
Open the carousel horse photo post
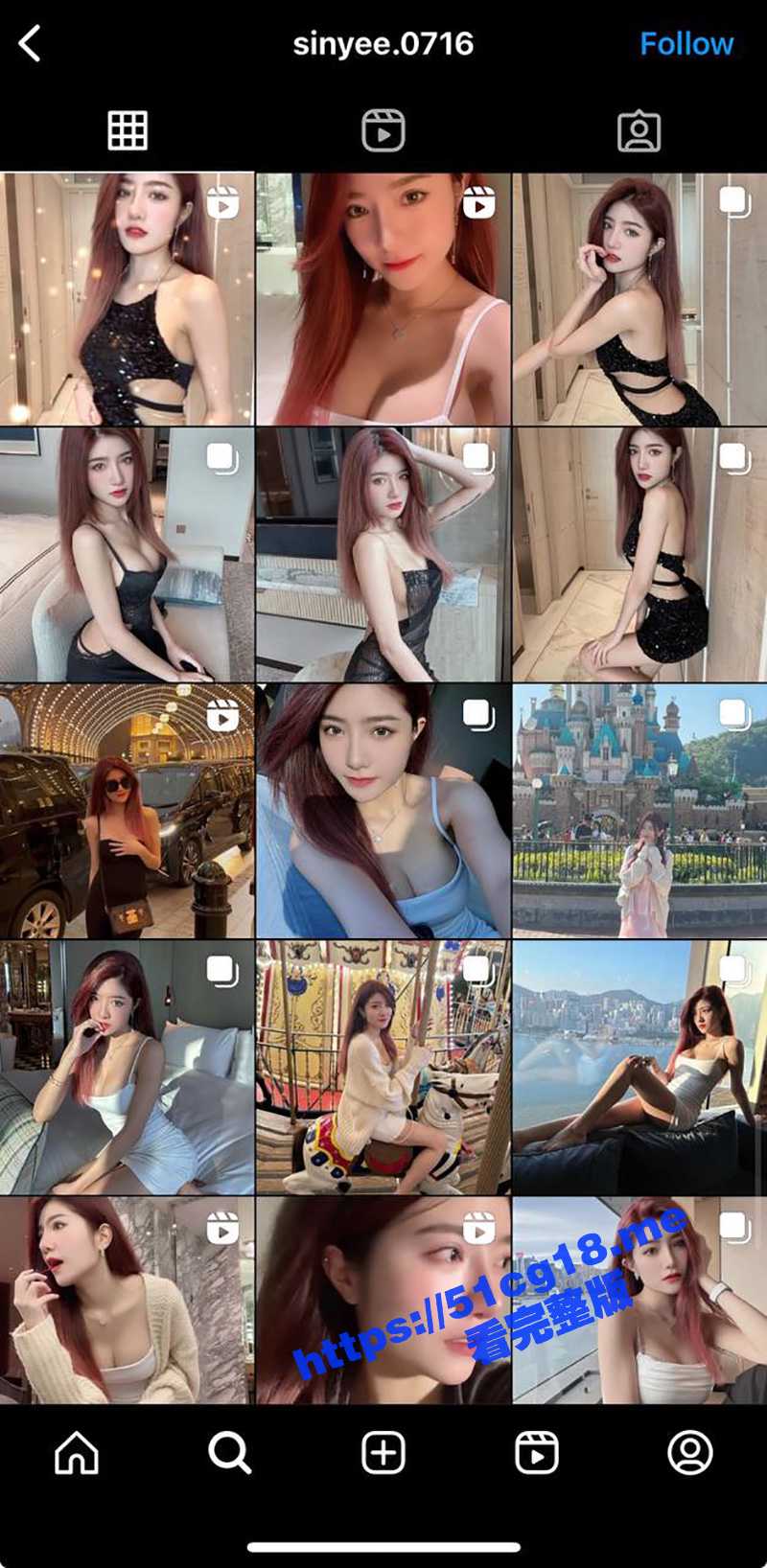tap(383, 1067)
